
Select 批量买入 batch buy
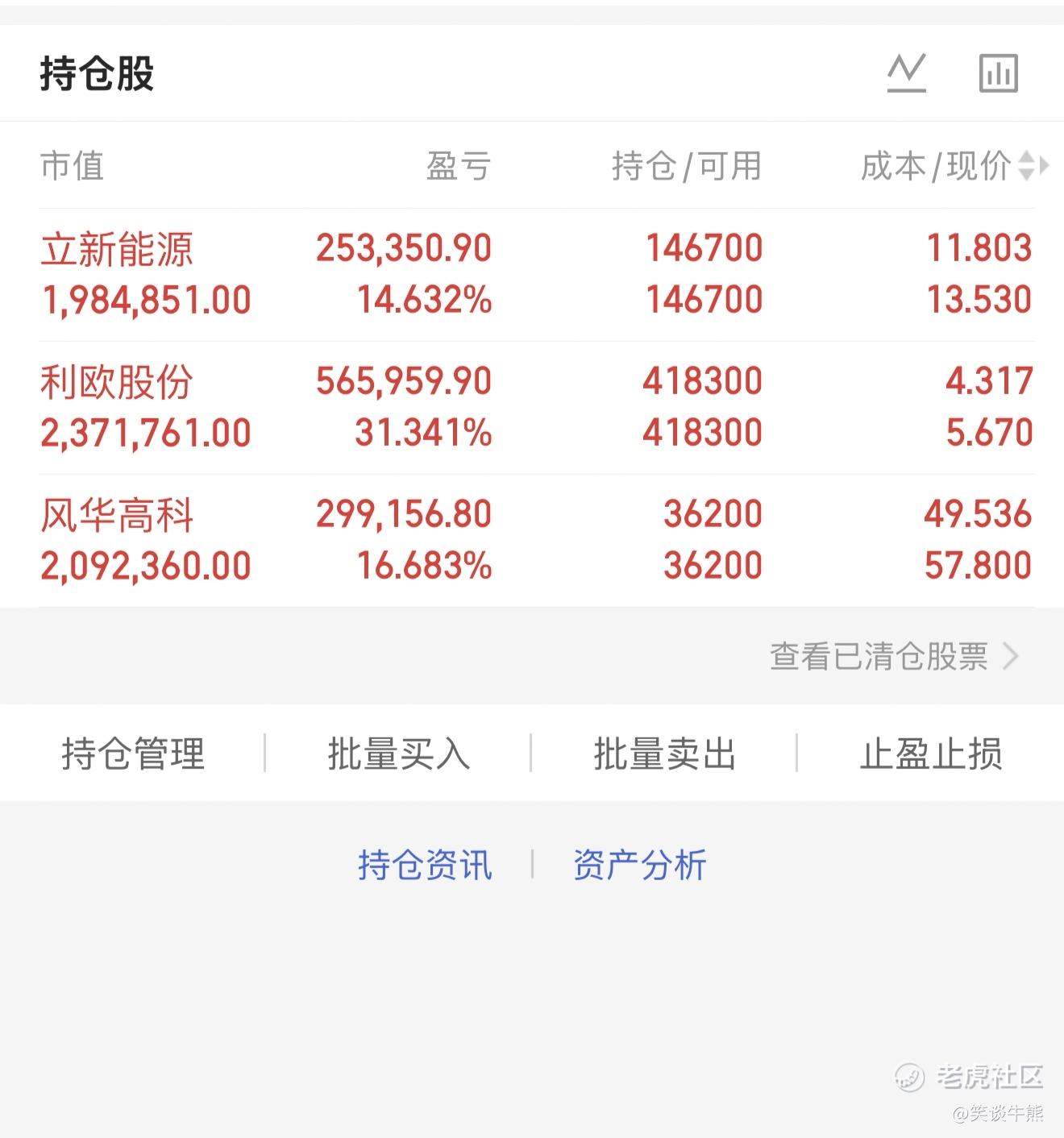(x=399, y=754)
